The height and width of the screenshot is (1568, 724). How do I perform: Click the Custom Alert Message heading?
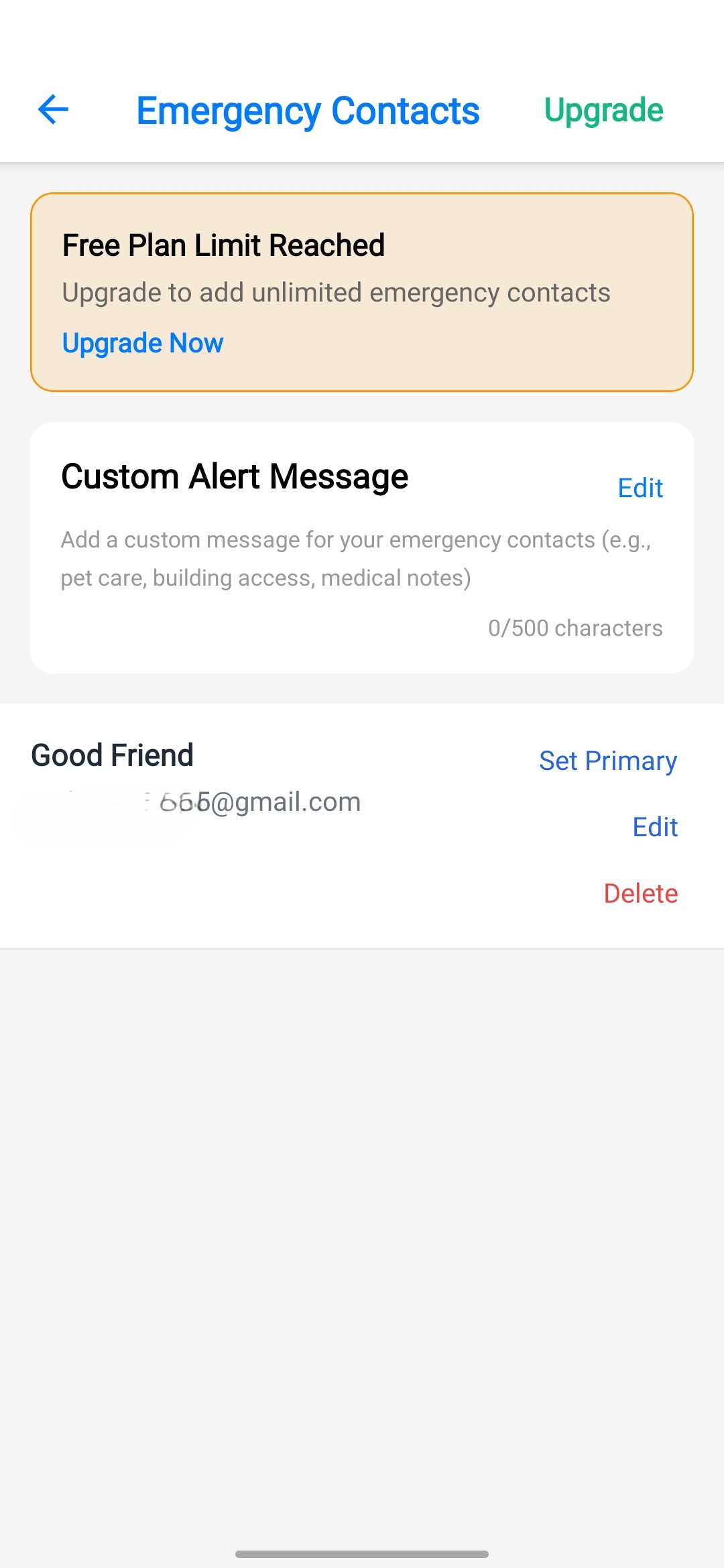click(x=234, y=476)
